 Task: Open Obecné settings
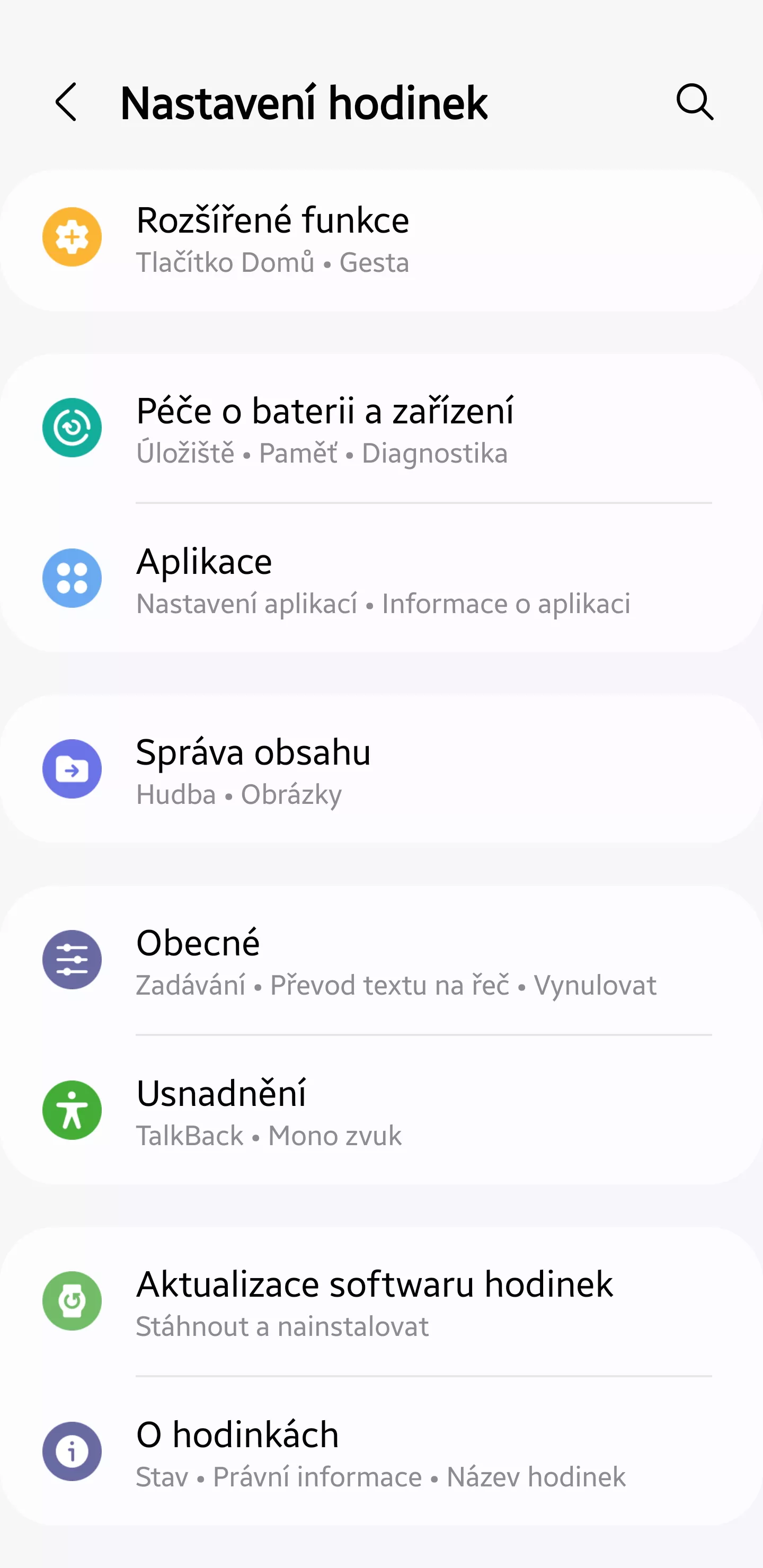coord(381,961)
